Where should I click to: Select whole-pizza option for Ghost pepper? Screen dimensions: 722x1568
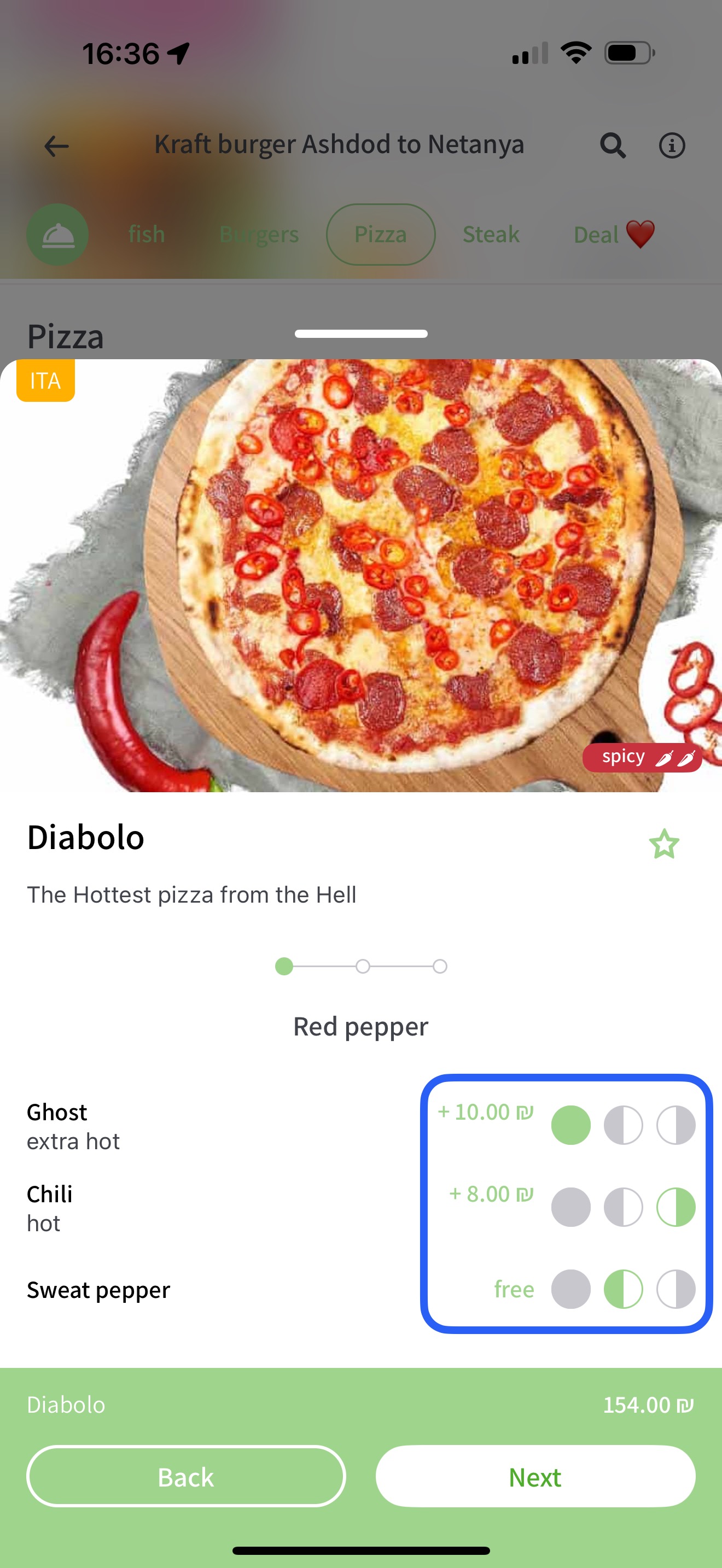coord(570,1125)
